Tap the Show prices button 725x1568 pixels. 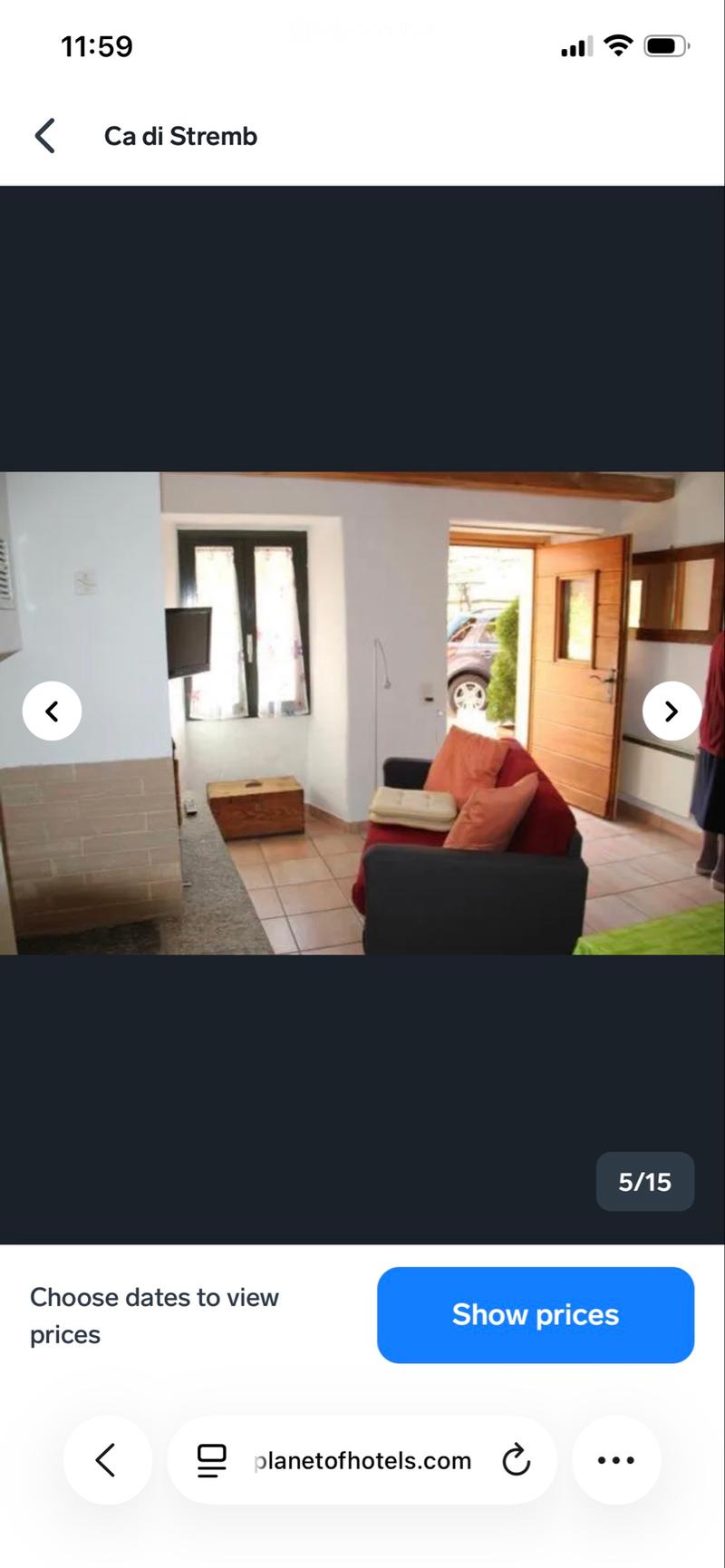[x=536, y=1314]
